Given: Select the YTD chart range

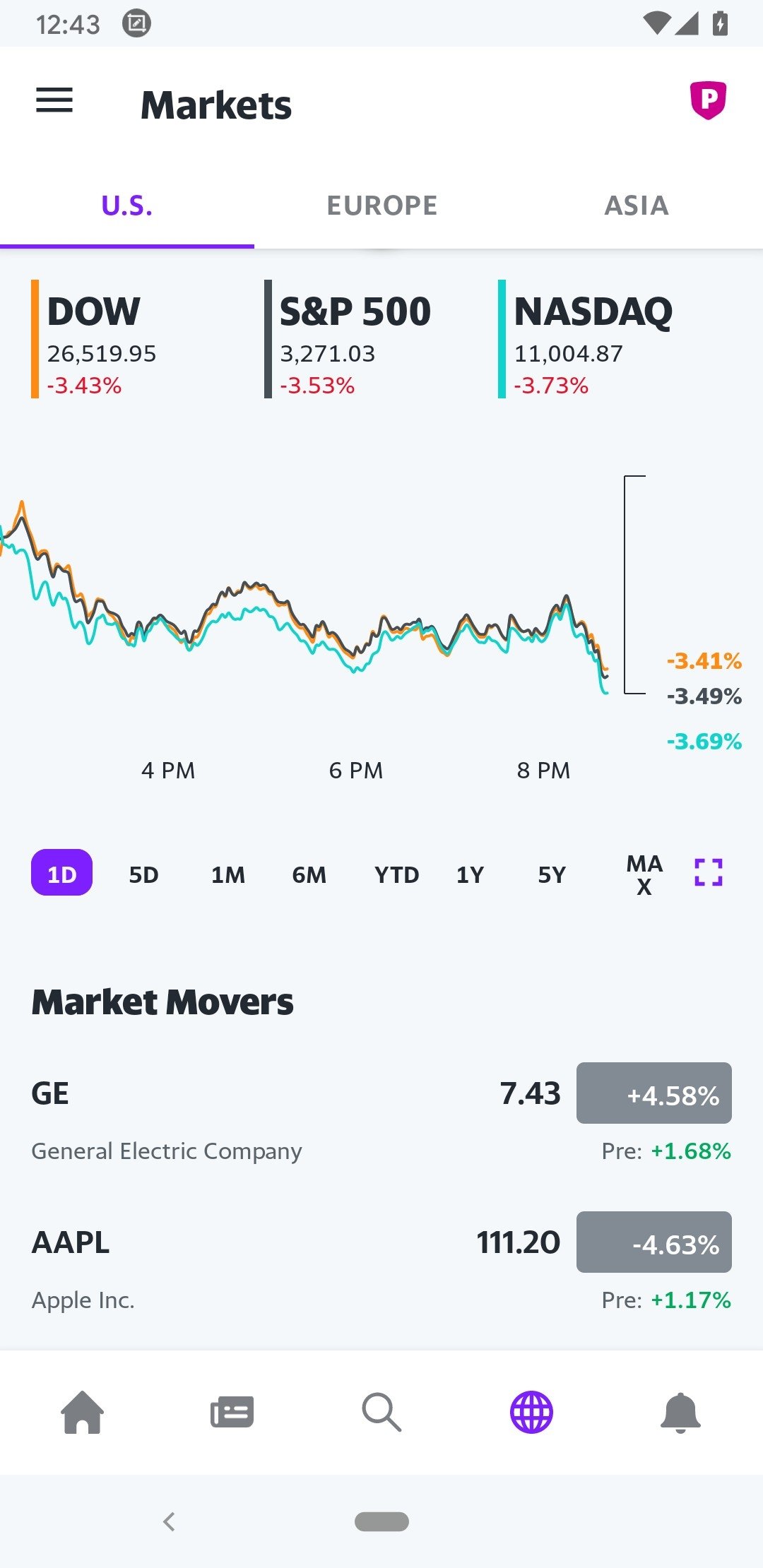Looking at the screenshot, I should click(x=396, y=874).
